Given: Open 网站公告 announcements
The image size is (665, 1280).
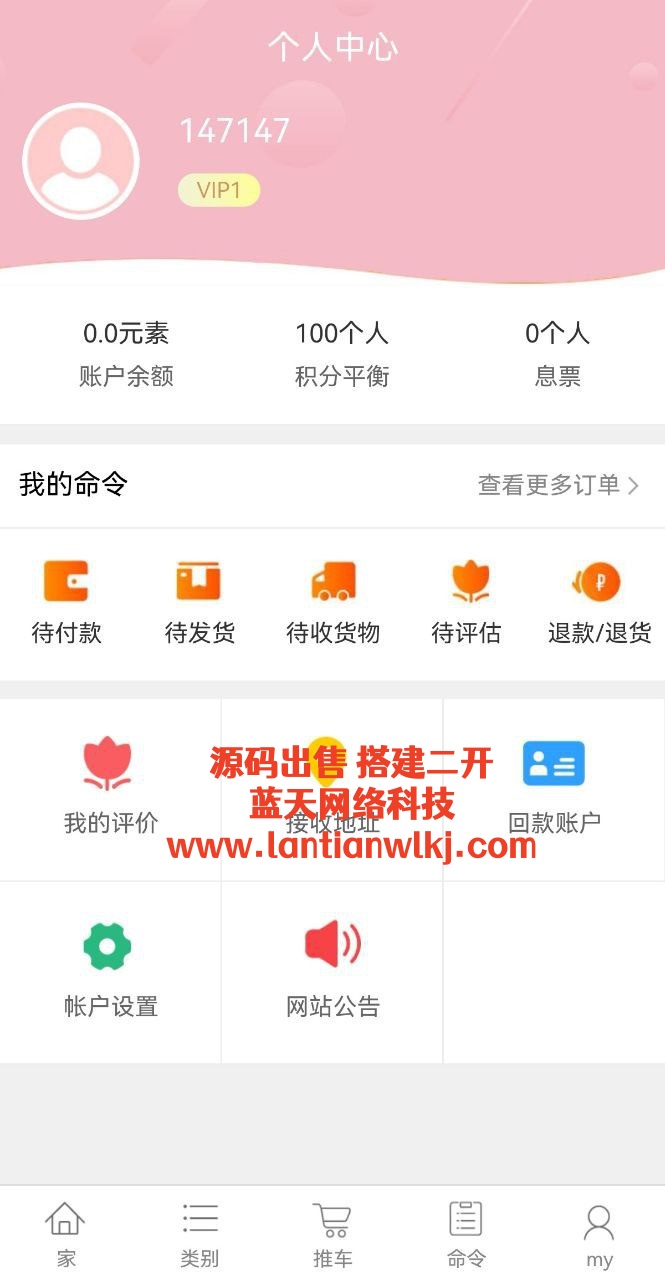Looking at the screenshot, I should point(332,971).
